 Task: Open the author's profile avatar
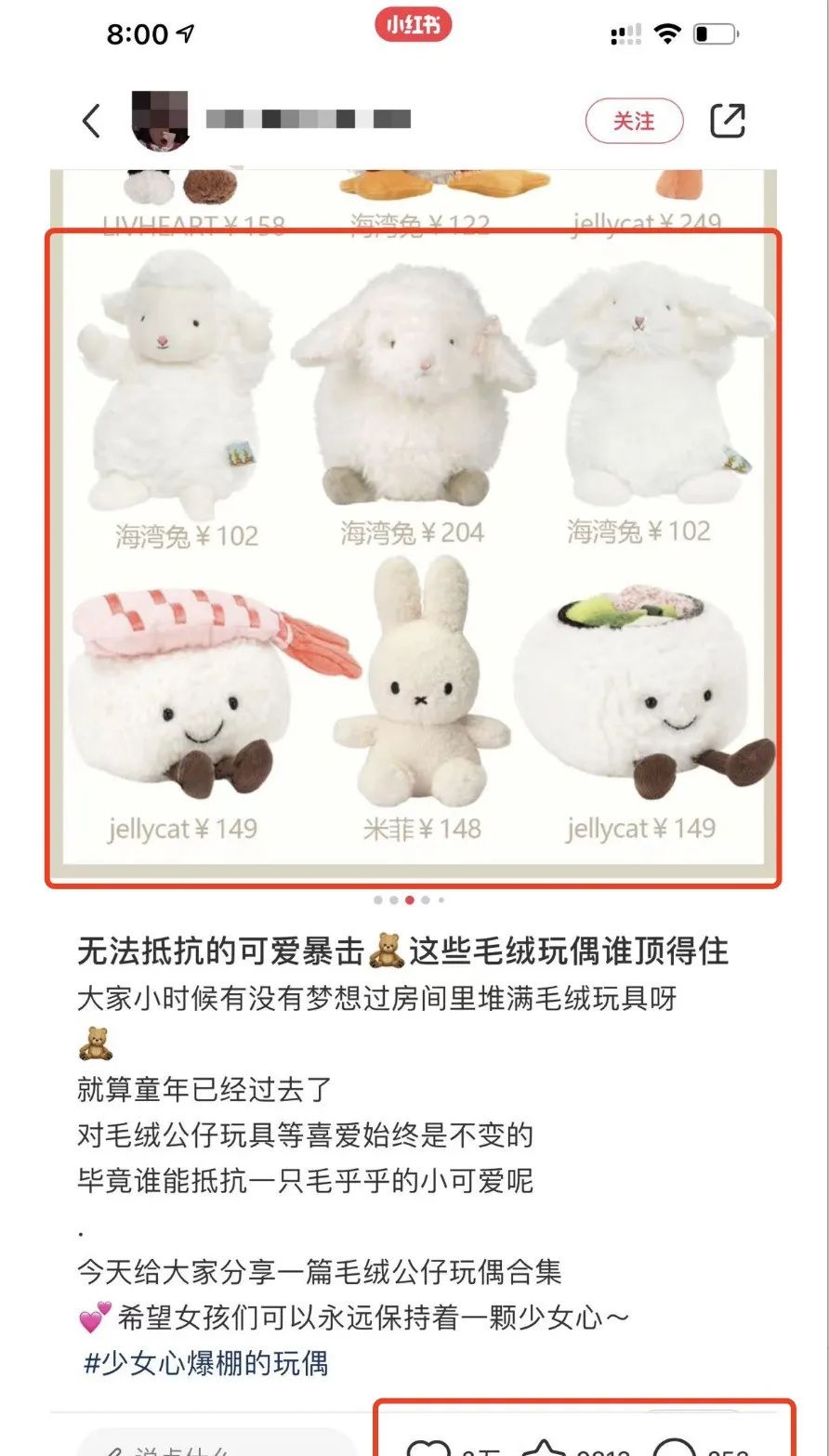point(161,121)
